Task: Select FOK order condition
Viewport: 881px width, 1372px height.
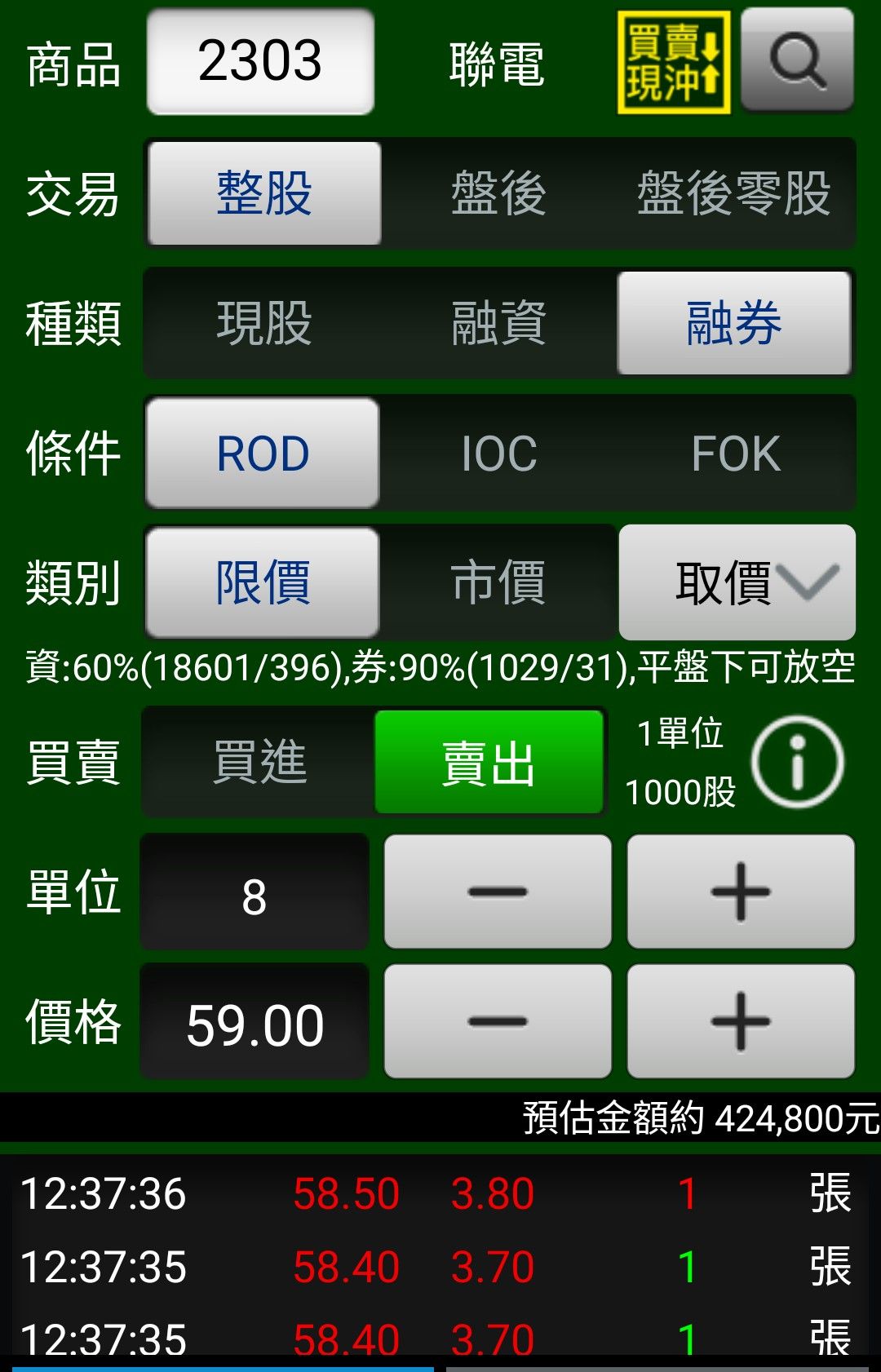Action: (735, 453)
